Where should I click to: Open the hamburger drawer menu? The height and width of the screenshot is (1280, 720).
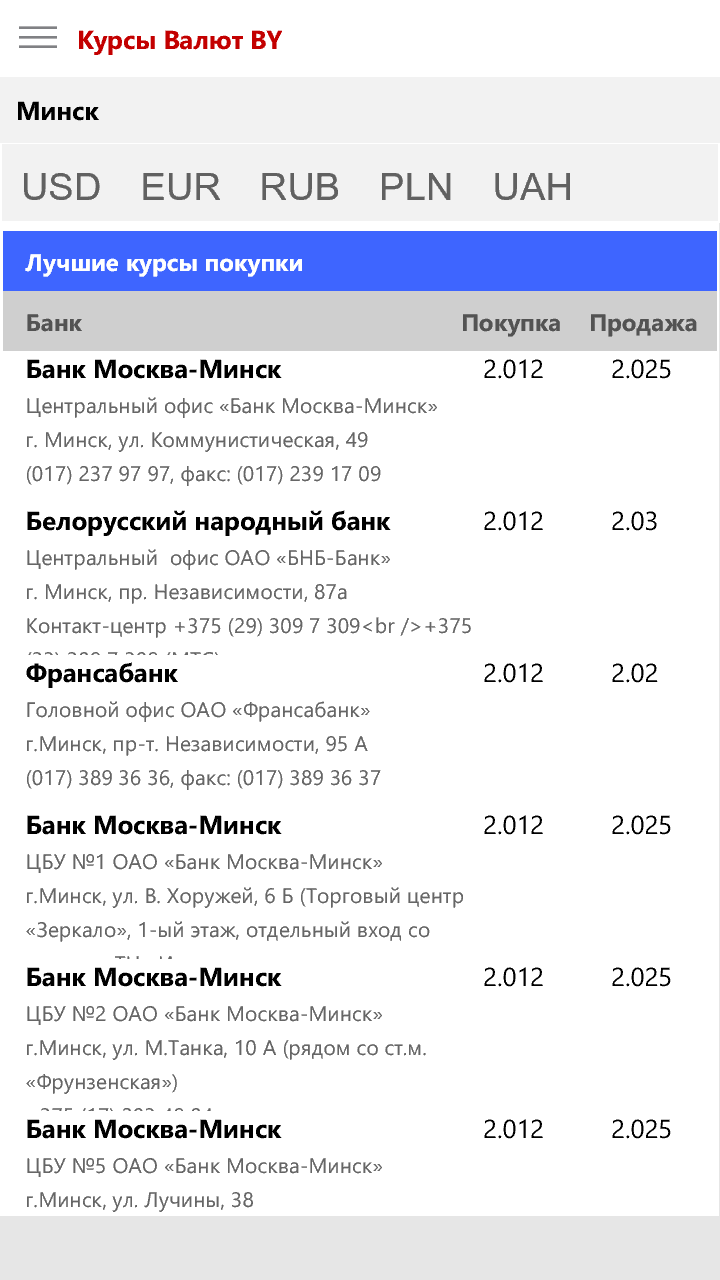click(38, 38)
